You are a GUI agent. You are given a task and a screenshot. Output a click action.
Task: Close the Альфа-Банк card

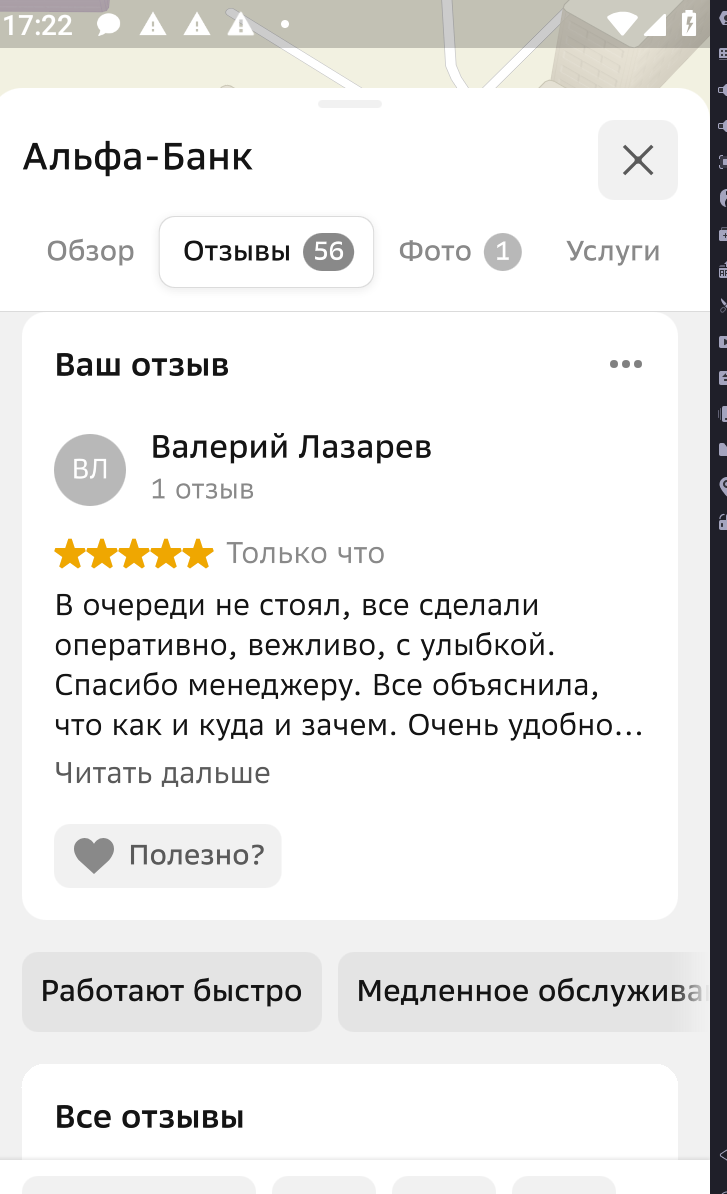click(637, 160)
